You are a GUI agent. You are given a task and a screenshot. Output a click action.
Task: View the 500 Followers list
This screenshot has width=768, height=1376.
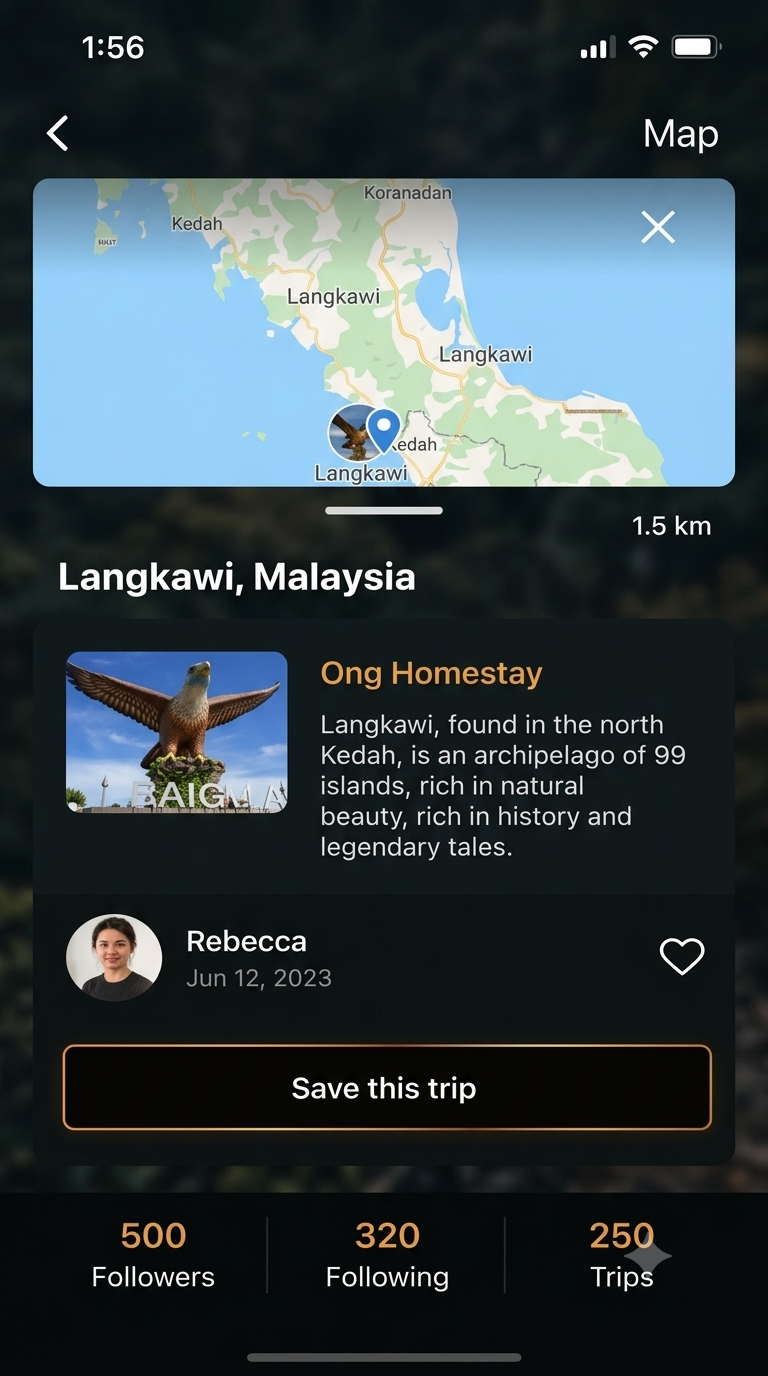point(153,1255)
